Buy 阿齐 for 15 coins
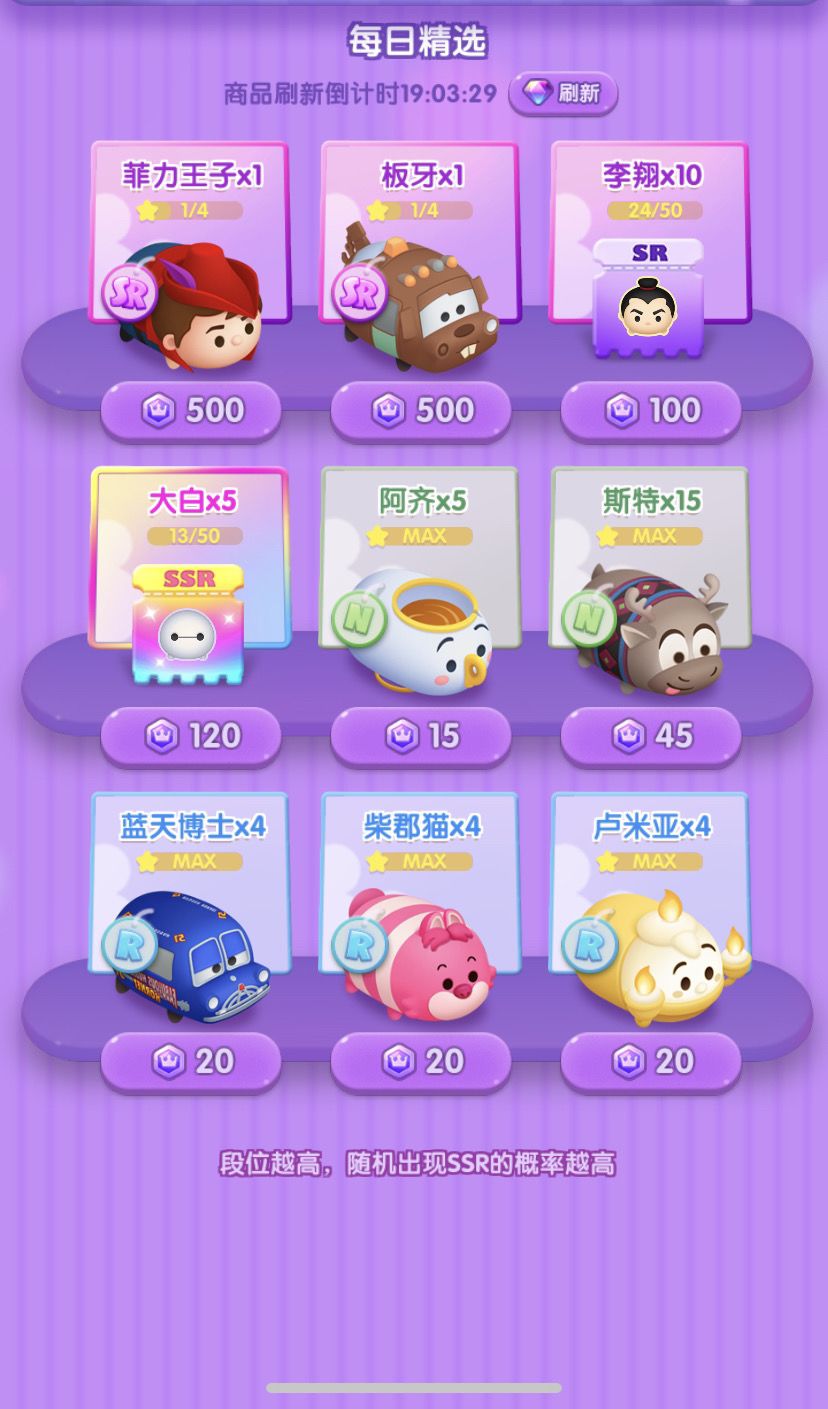 pyautogui.click(x=420, y=734)
